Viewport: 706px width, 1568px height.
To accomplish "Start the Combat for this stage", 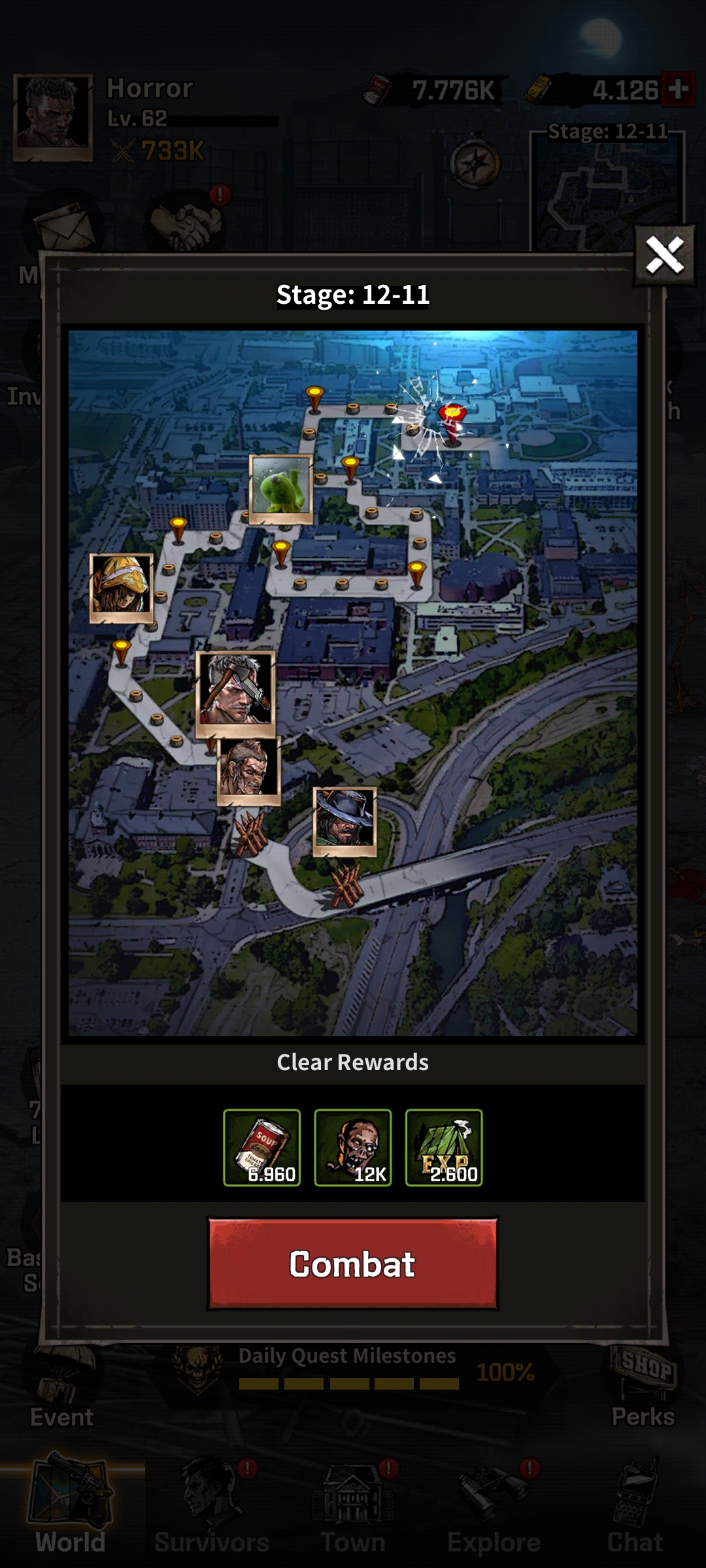I will coord(352,1264).
